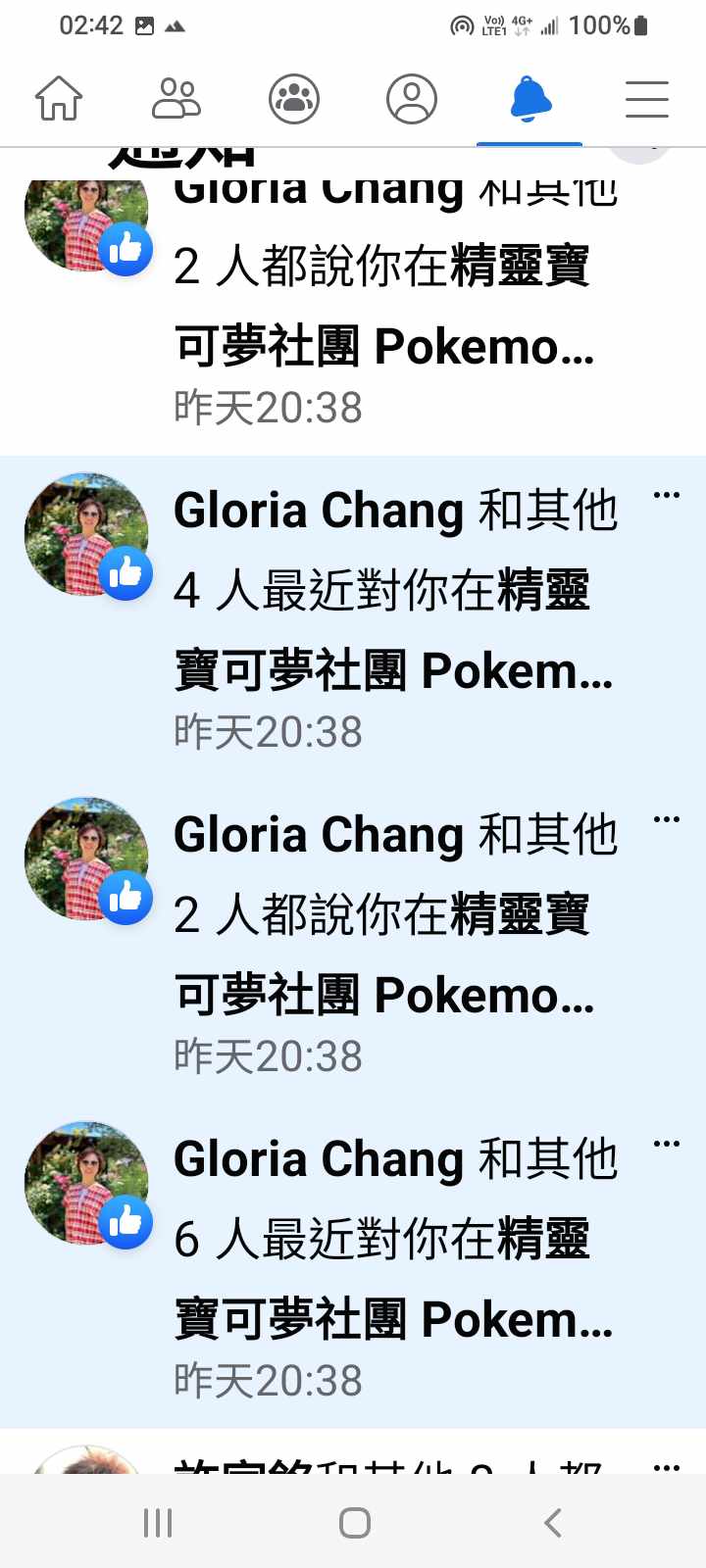This screenshot has height=1568, width=706.
Task: Open the recent apps overview
Action: pos(158,1523)
